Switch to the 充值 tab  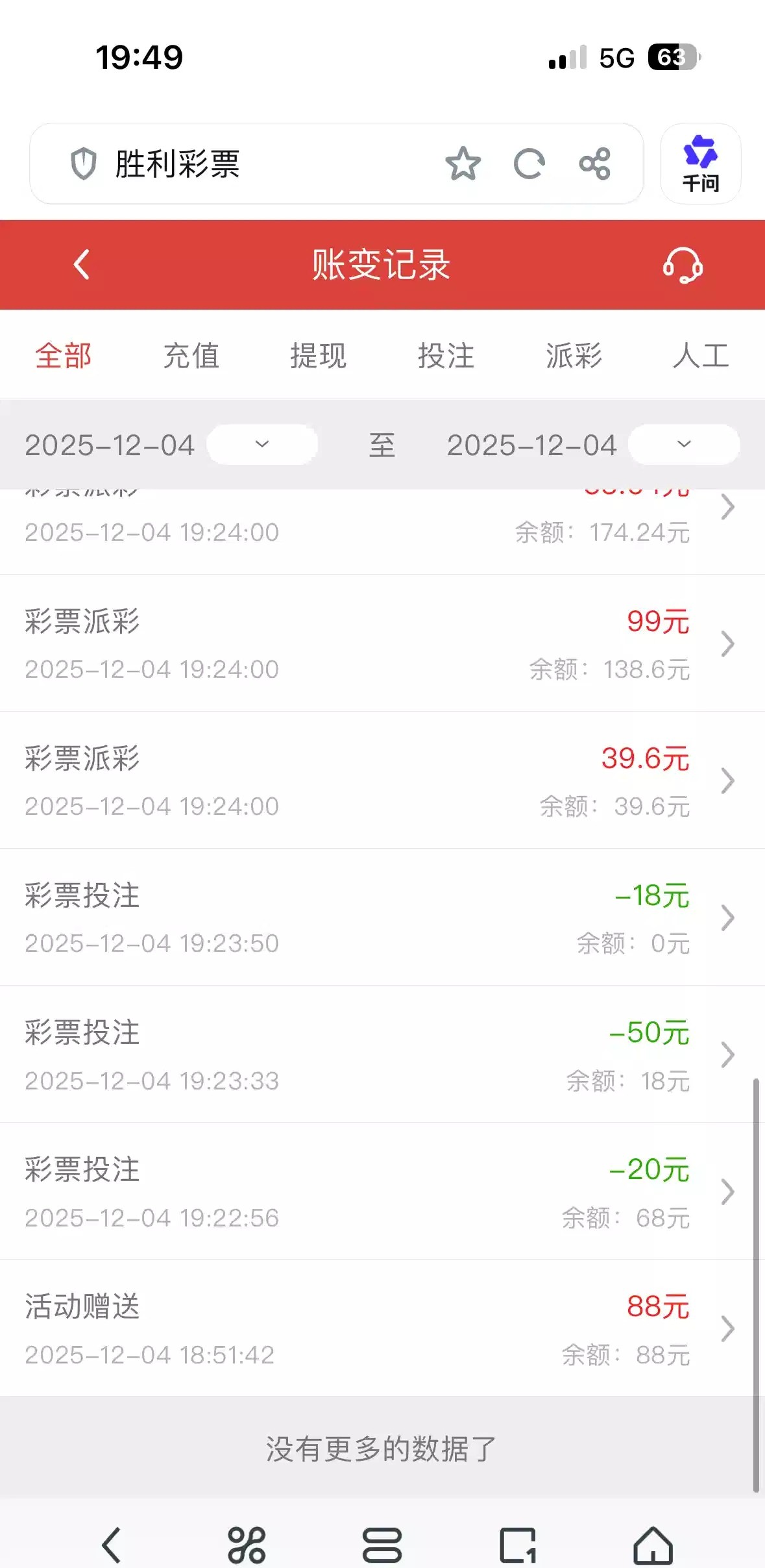191,356
